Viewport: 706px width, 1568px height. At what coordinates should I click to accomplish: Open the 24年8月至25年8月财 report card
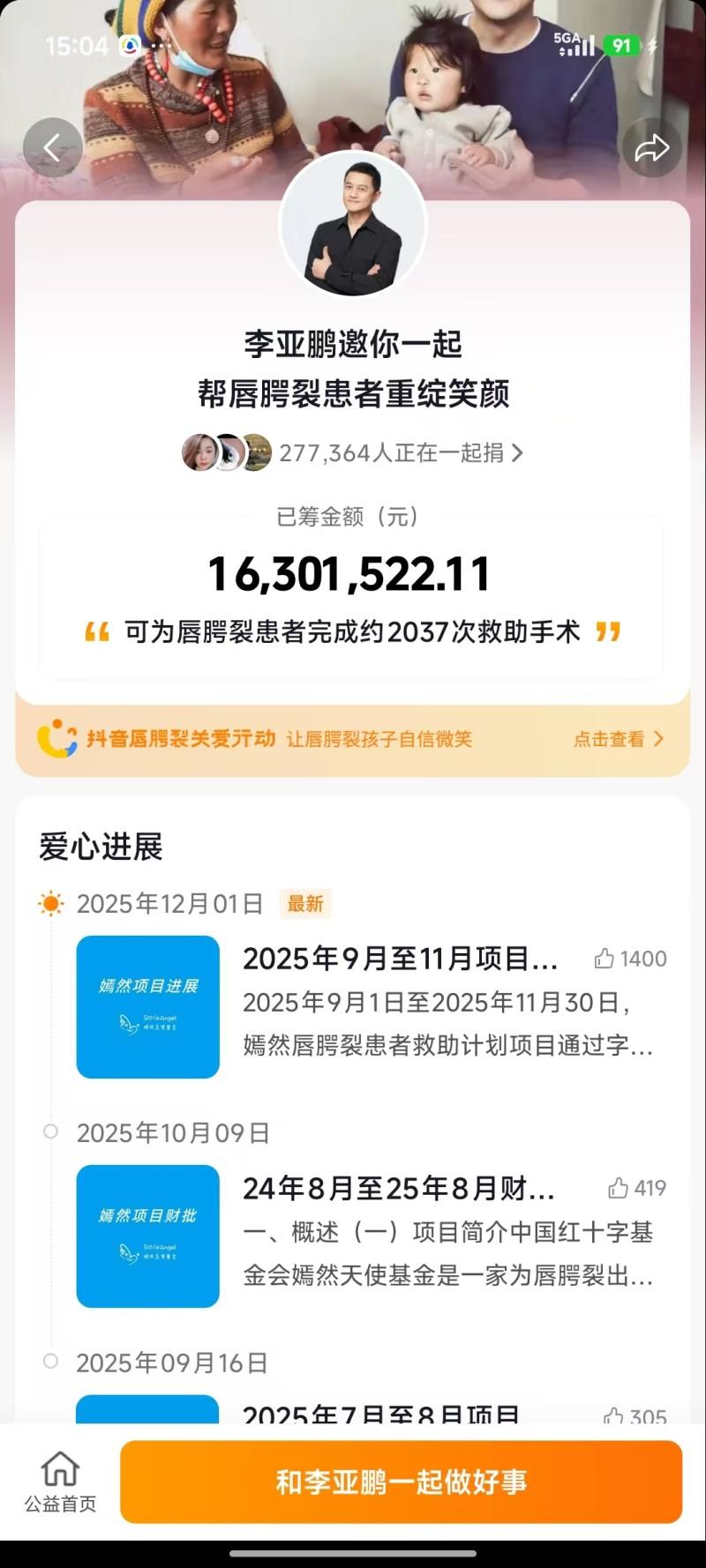[398, 1189]
